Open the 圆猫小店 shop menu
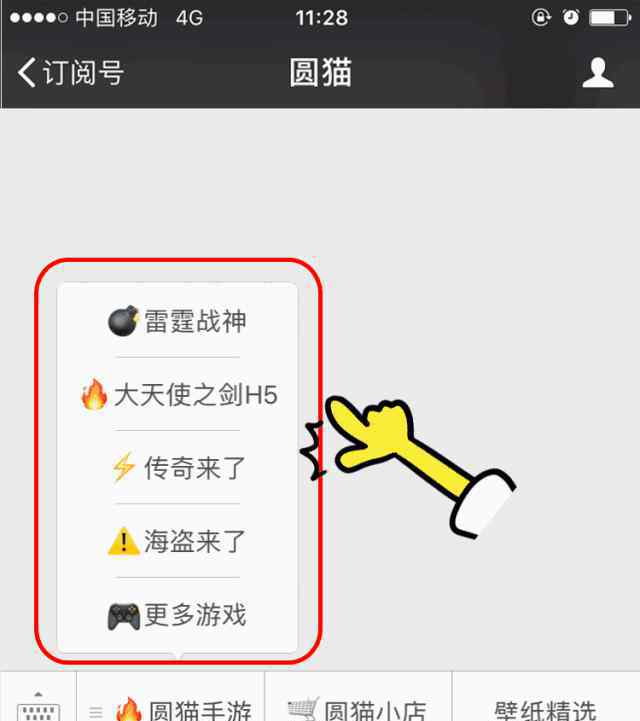Image resolution: width=640 pixels, height=721 pixels. 358,708
